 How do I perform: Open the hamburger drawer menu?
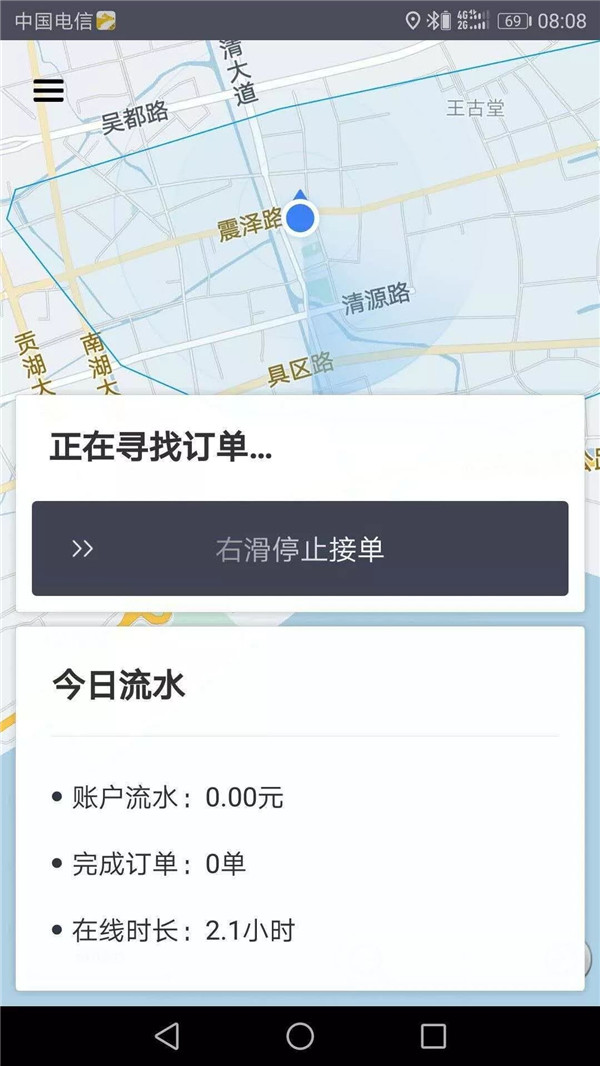pos(49,90)
